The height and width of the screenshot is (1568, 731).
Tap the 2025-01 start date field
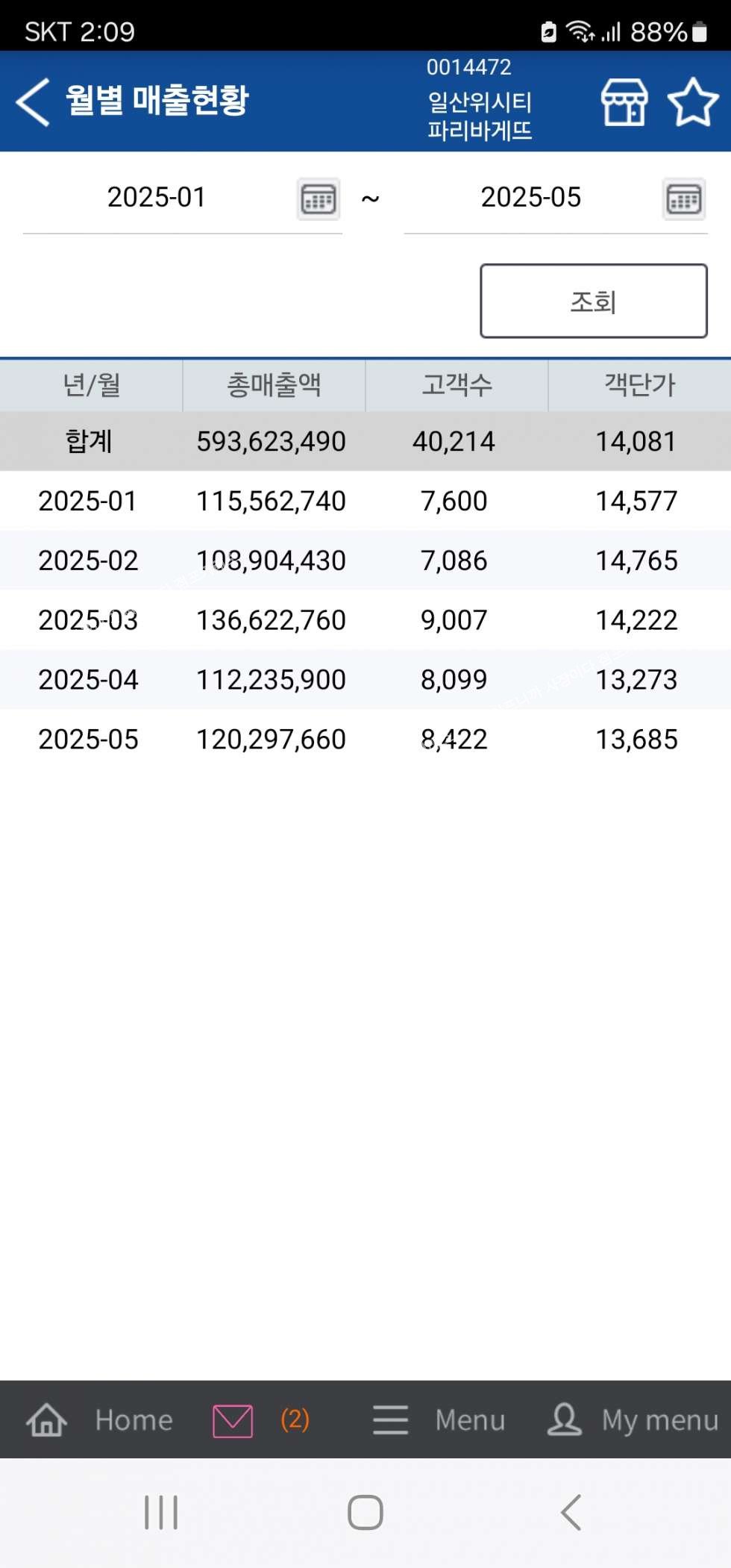(157, 198)
